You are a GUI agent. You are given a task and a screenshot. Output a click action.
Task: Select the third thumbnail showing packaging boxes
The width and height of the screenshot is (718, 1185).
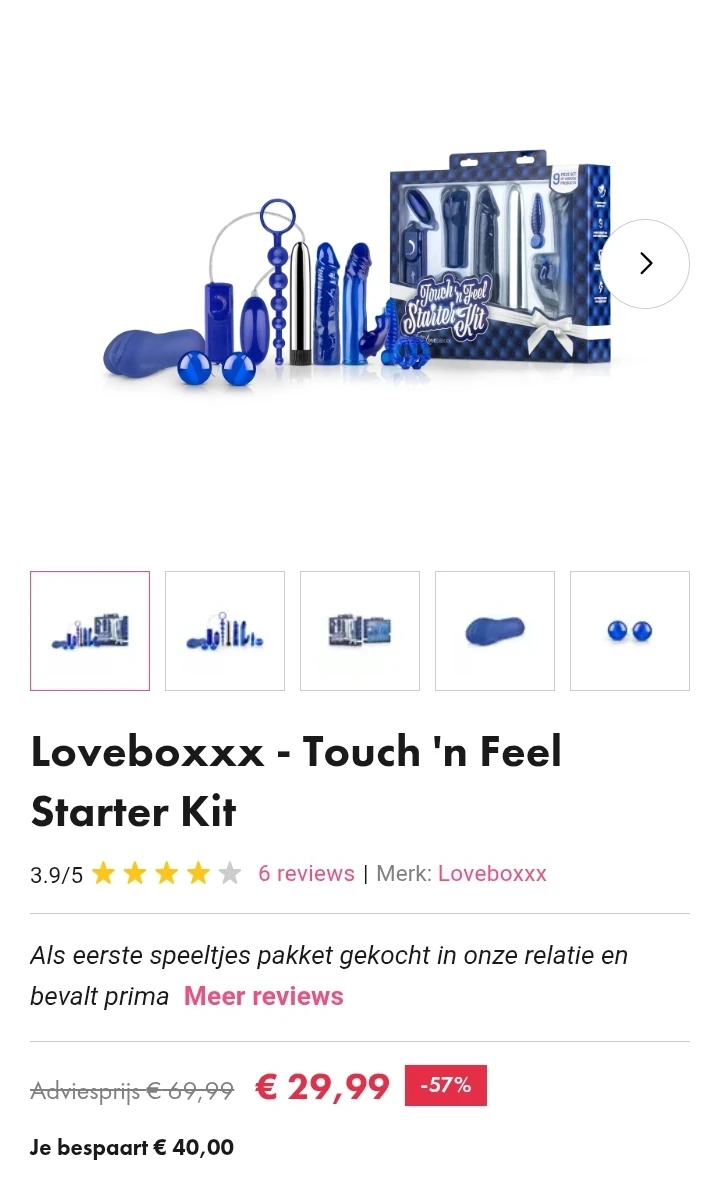pos(360,631)
